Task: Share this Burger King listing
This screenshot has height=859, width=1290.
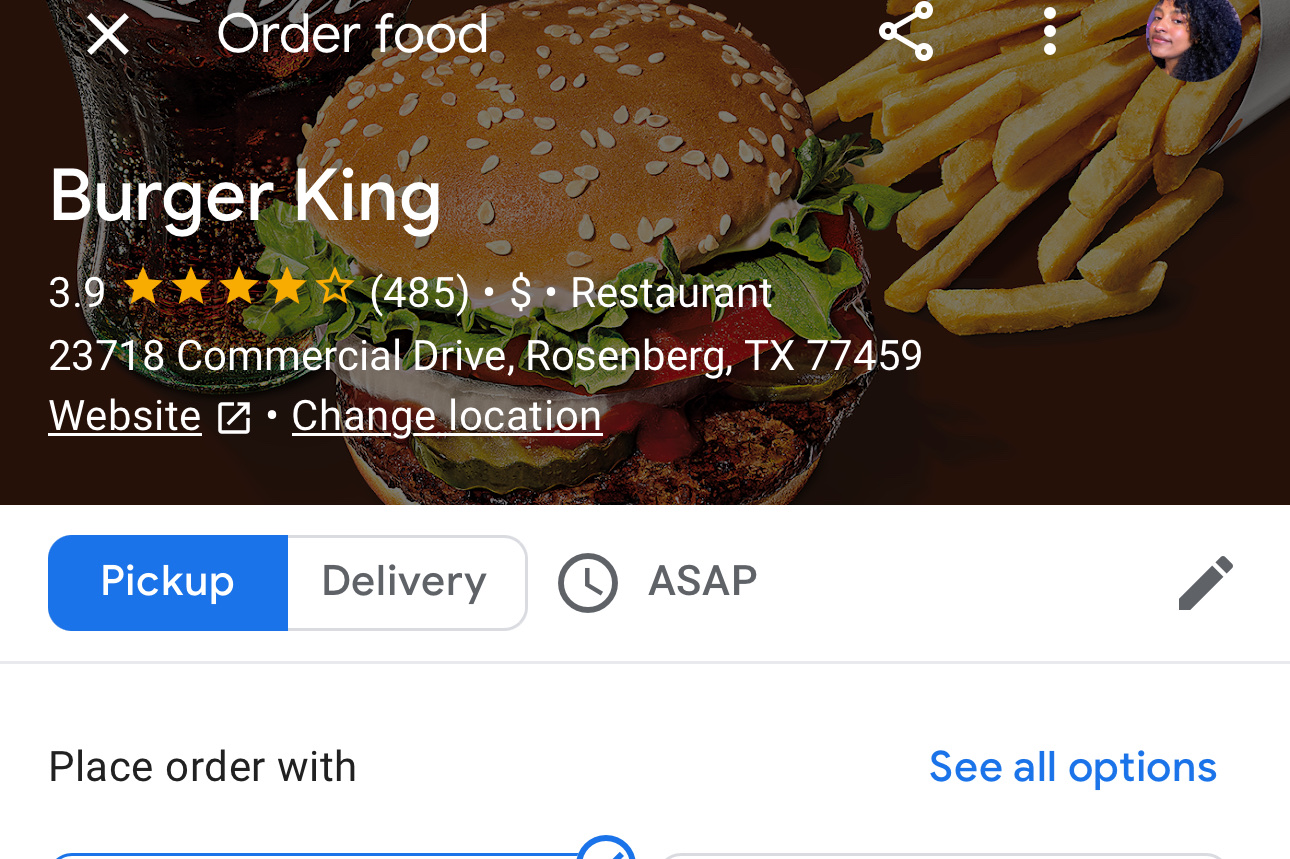Action: click(906, 32)
